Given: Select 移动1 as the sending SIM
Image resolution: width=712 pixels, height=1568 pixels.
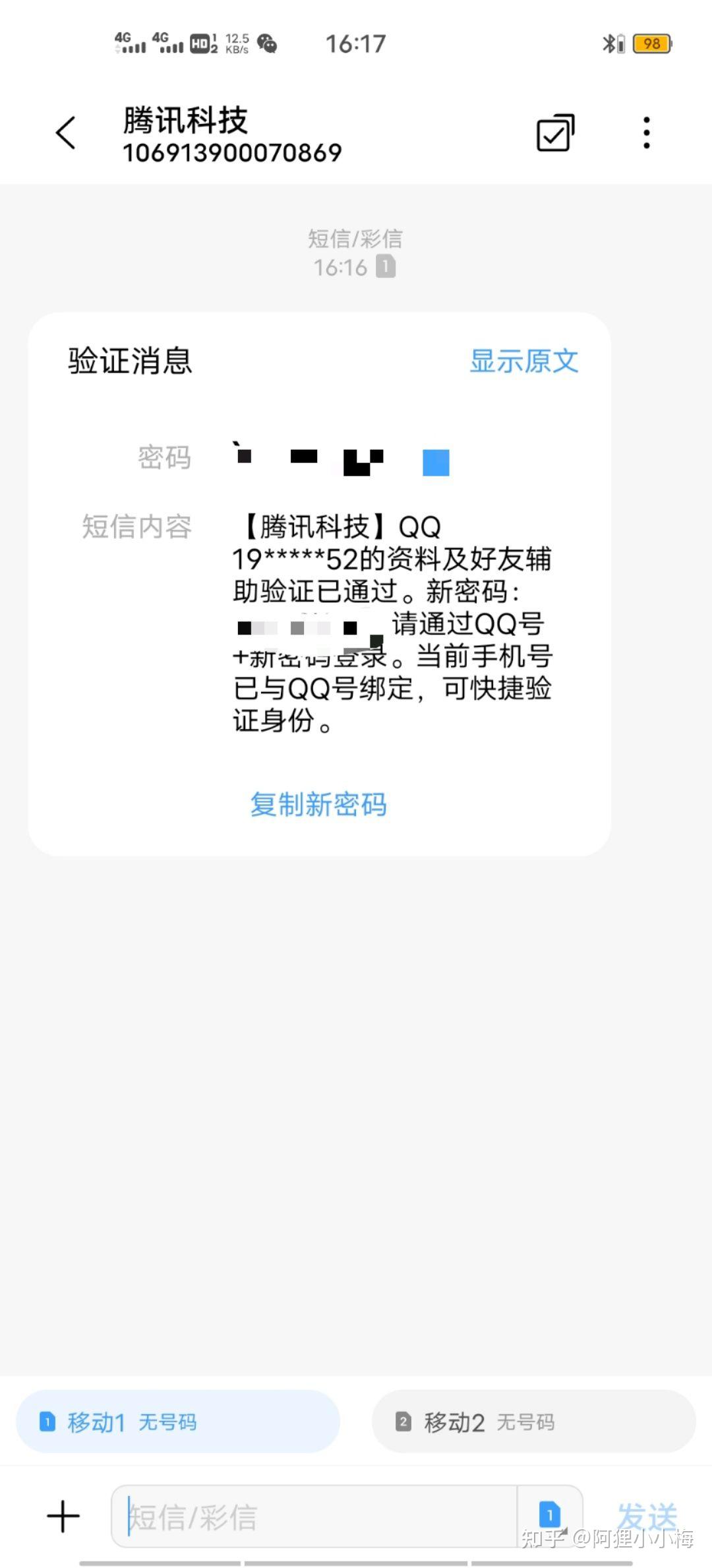Looking at the screenshot, I should point(177,1422).
